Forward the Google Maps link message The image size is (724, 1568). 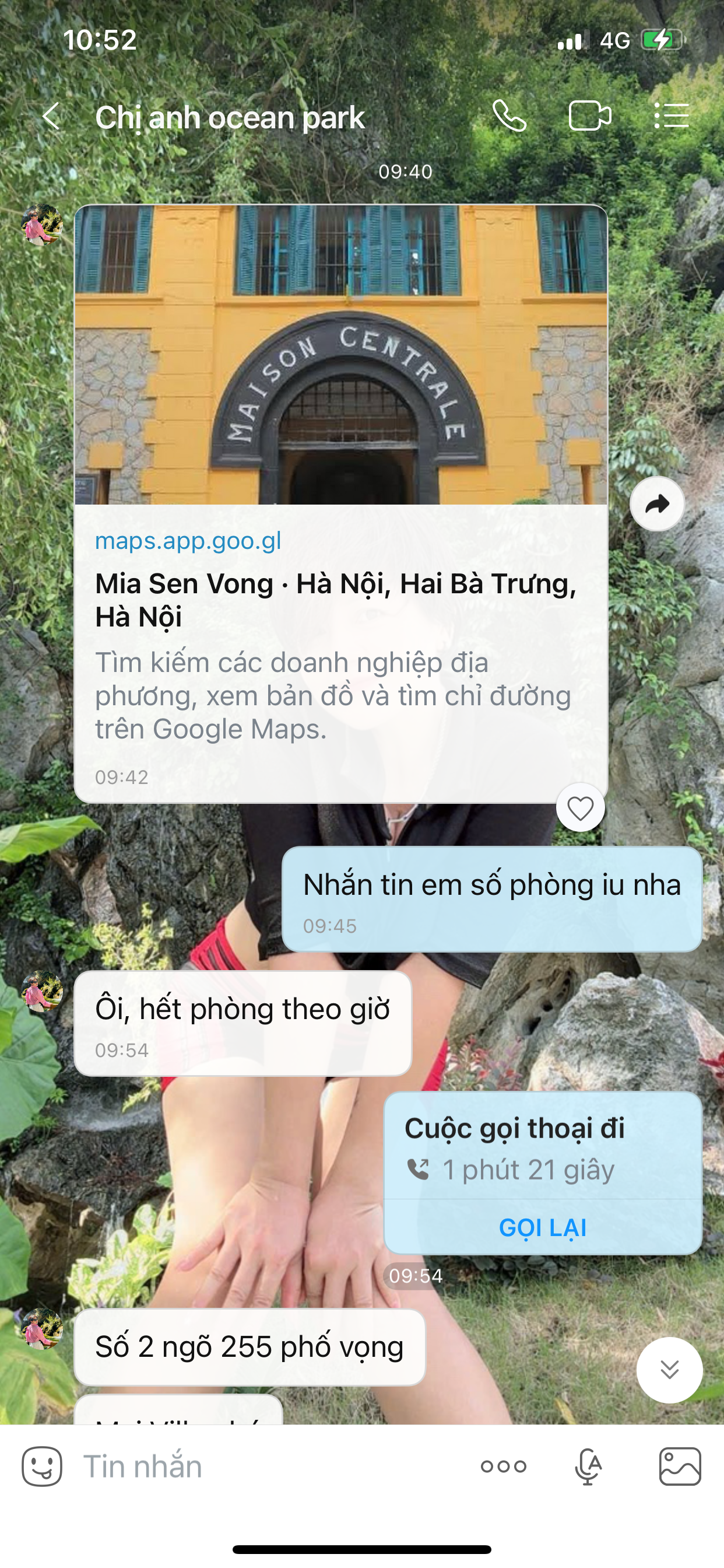(657, 504)
